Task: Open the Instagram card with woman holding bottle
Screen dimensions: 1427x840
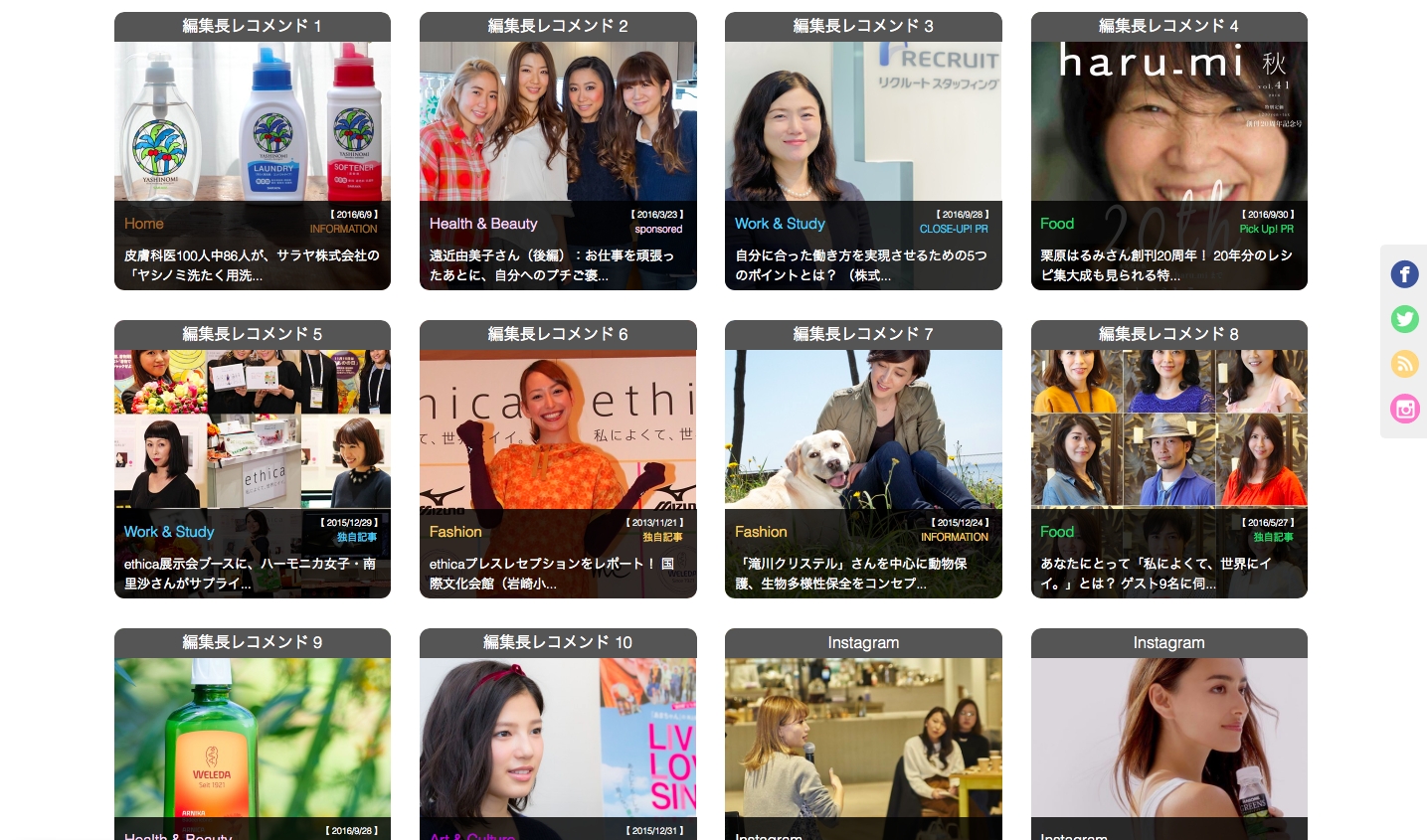Action: pos(1168,746)
